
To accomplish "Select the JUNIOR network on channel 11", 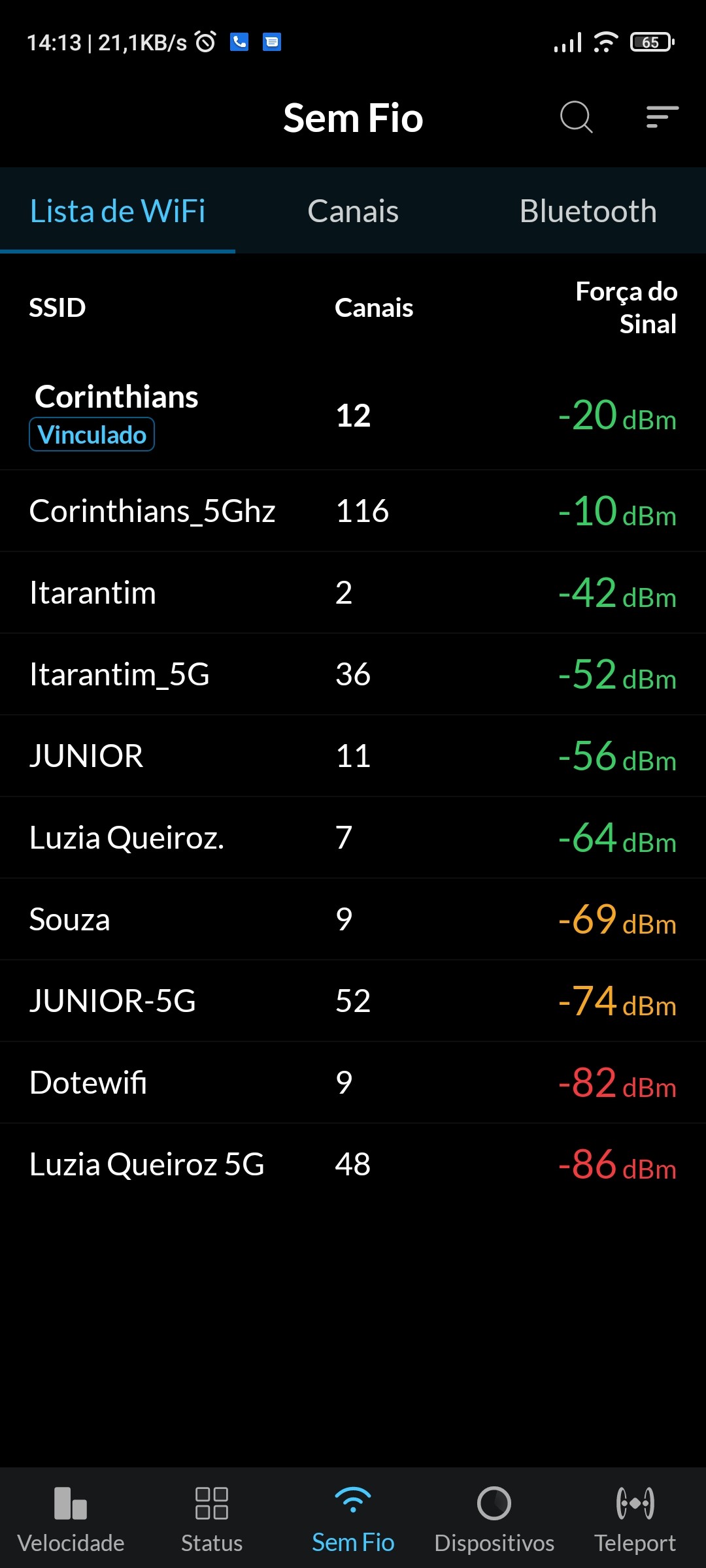I will 353,756.
